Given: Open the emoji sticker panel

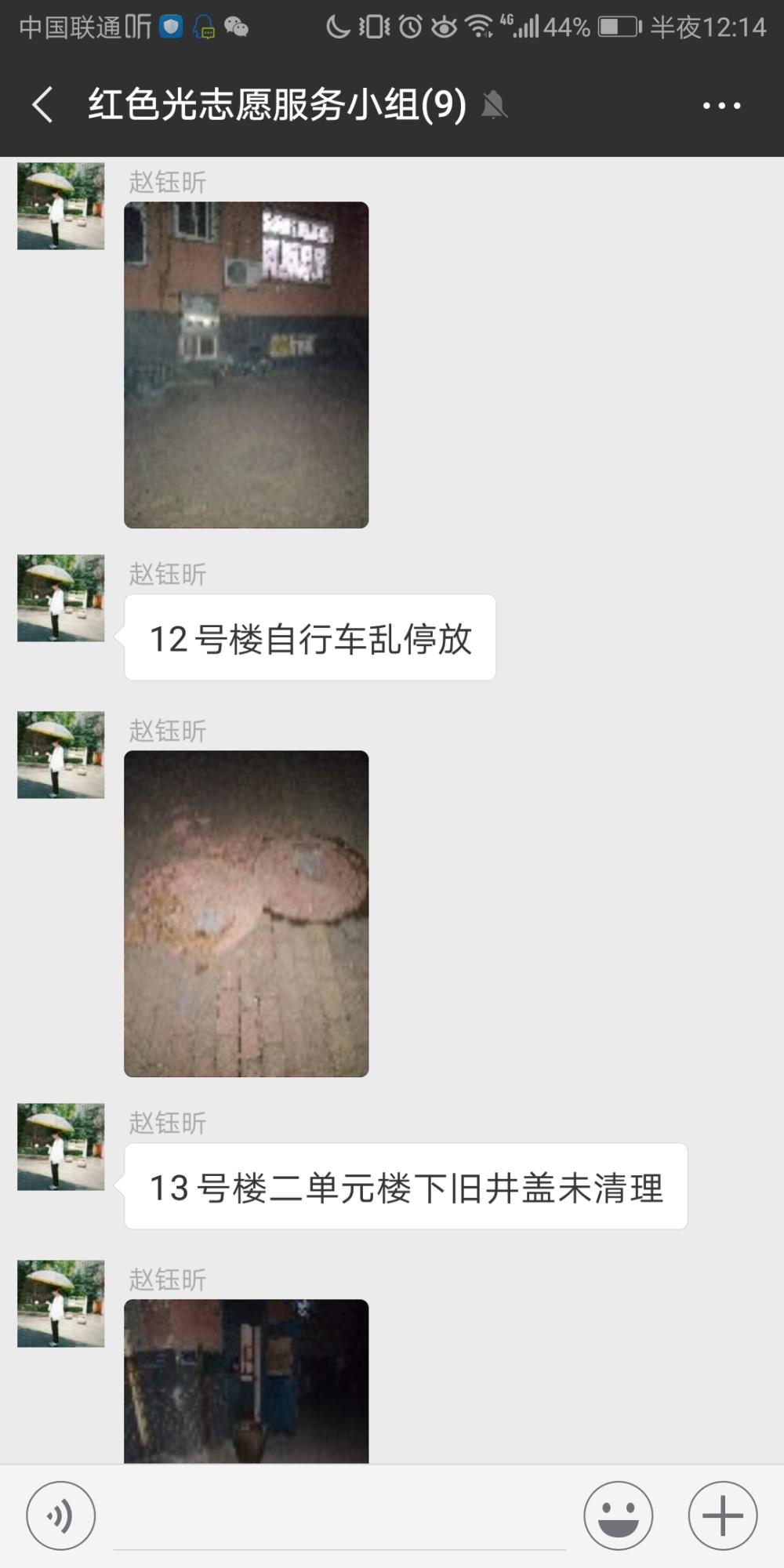Looking at the screenshot, I should (618, 1515).
